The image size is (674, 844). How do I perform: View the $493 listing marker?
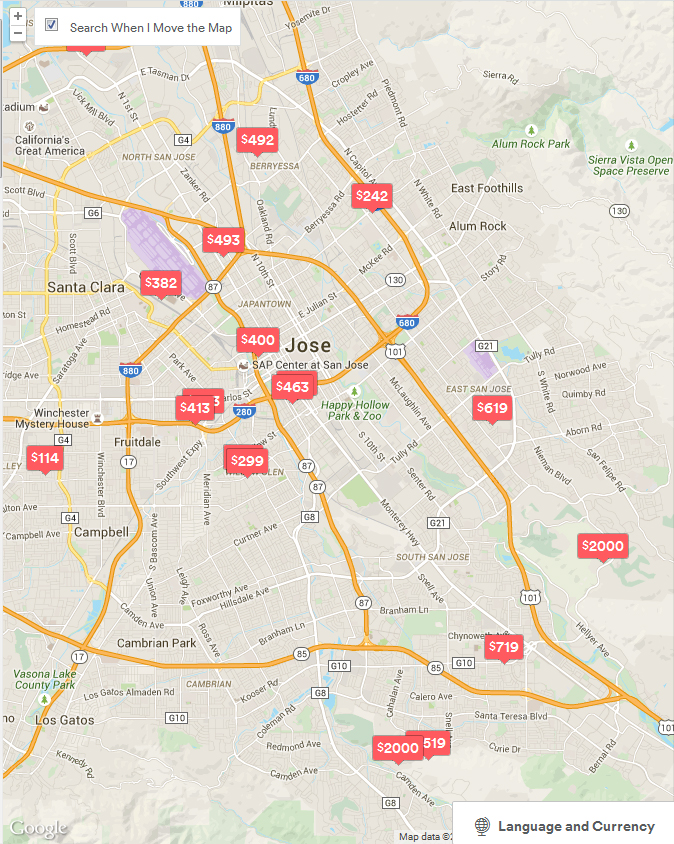223,240
